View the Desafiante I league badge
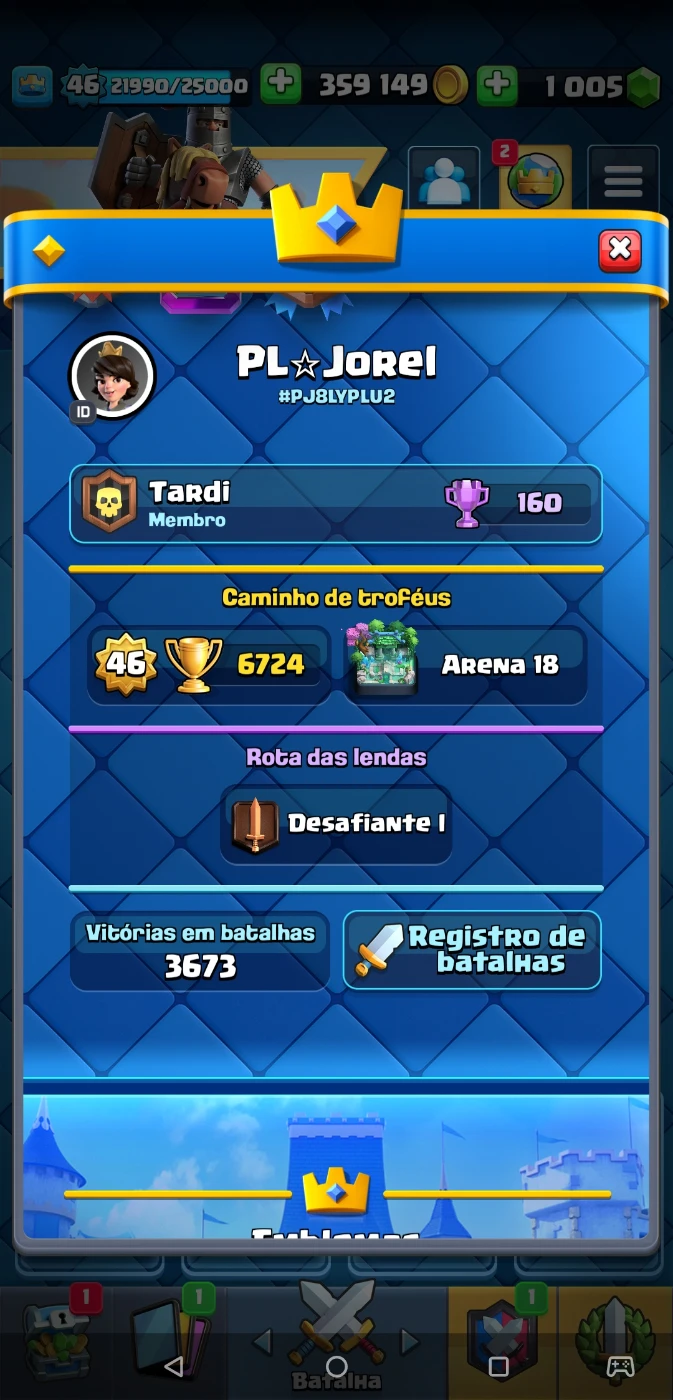 tap(336, 824)
